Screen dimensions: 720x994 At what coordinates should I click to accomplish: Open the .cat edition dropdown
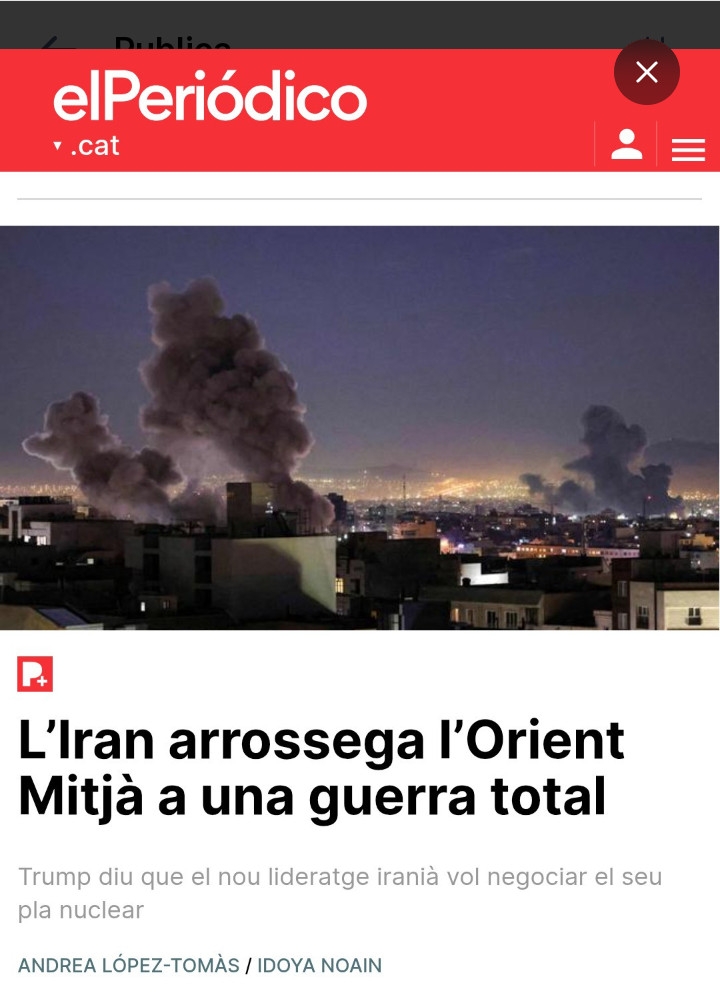coord(86,146)
